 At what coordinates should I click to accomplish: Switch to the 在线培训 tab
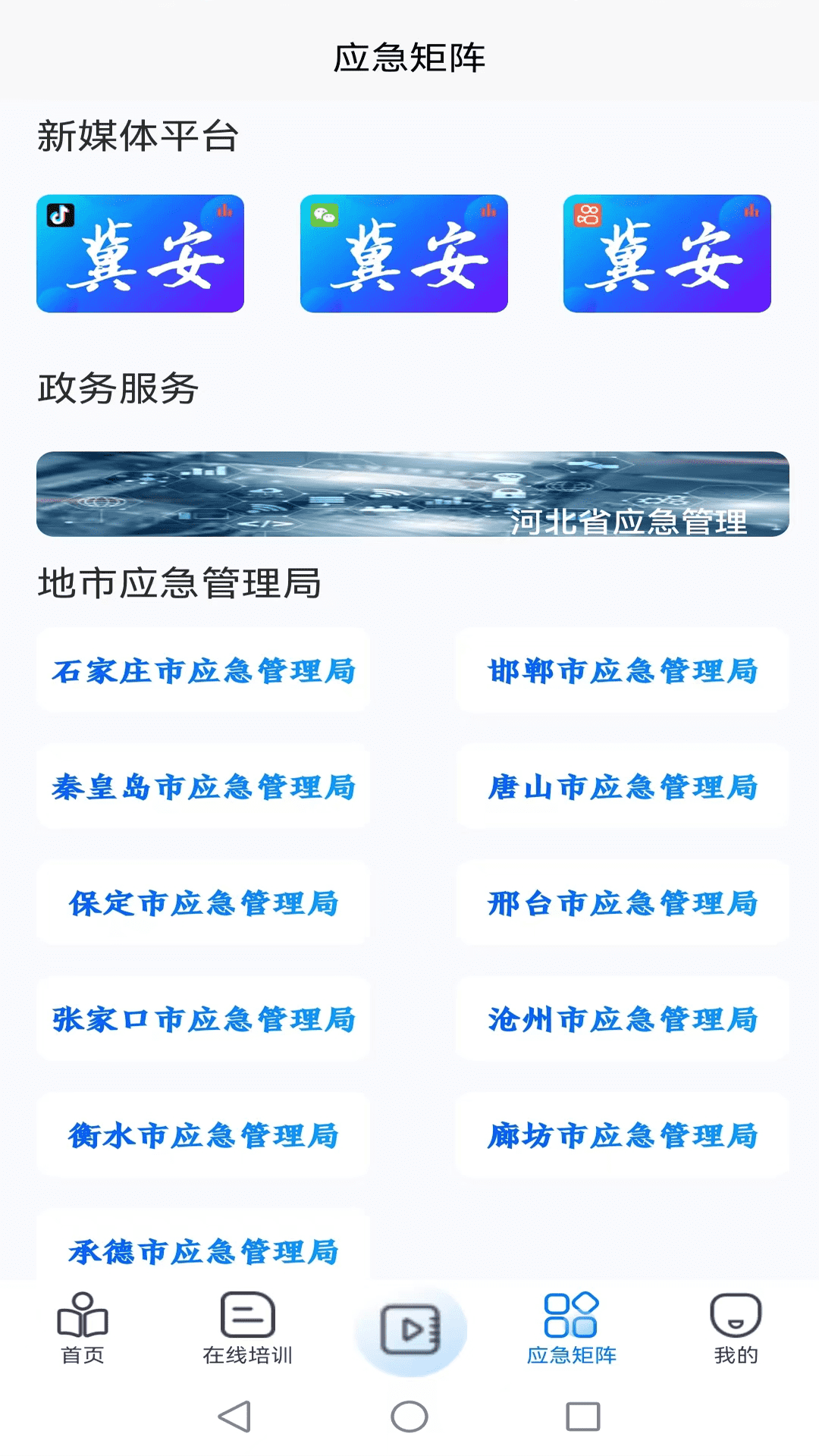(x=247, y=1329)
